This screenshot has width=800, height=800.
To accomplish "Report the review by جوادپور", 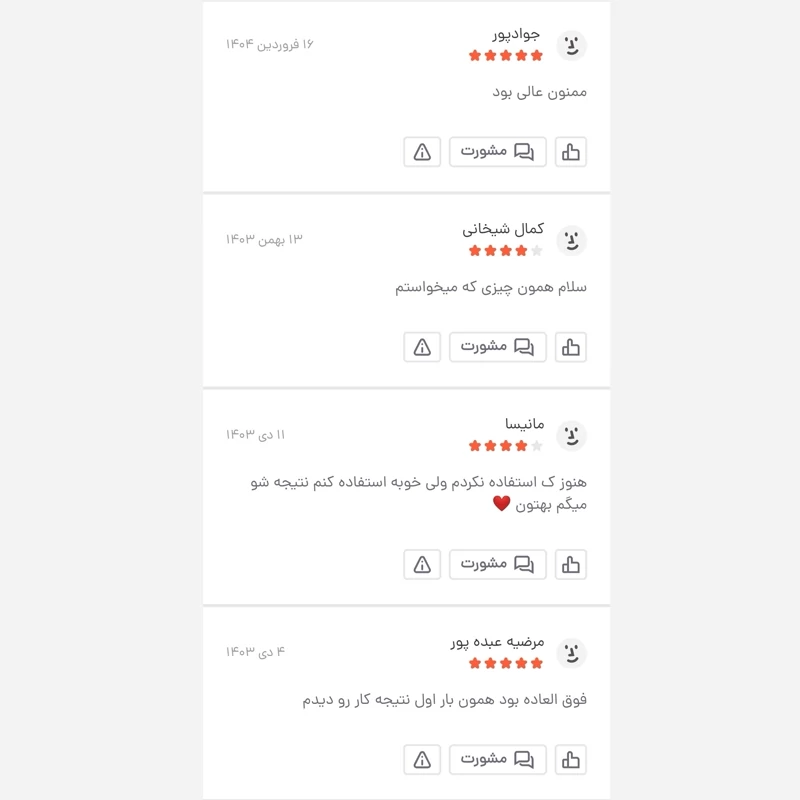I will tap(422, 152).
